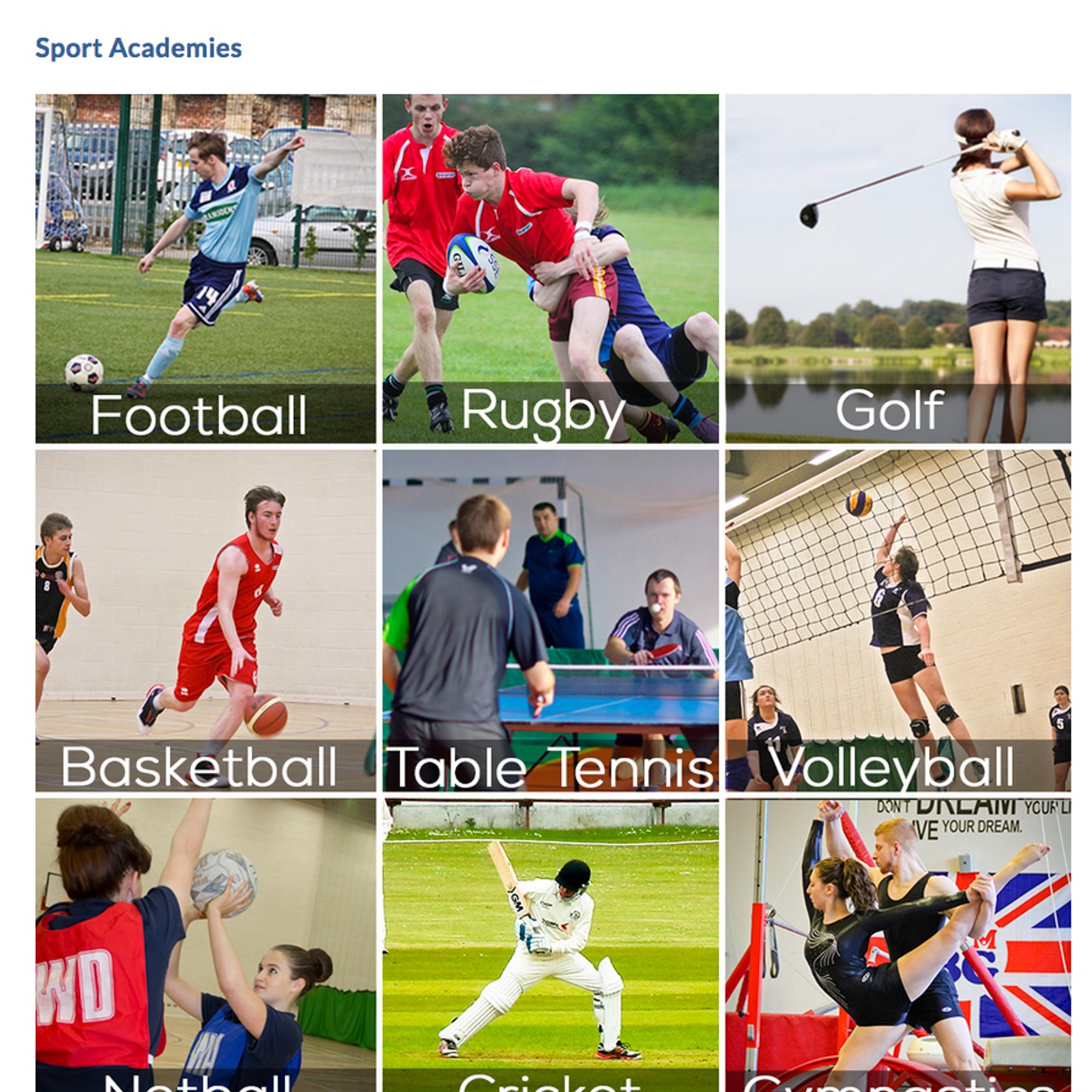This screenshot has width=1092, height=1092.
Task: Open the Table Tennis academy tile
Action: coord(551,620)
